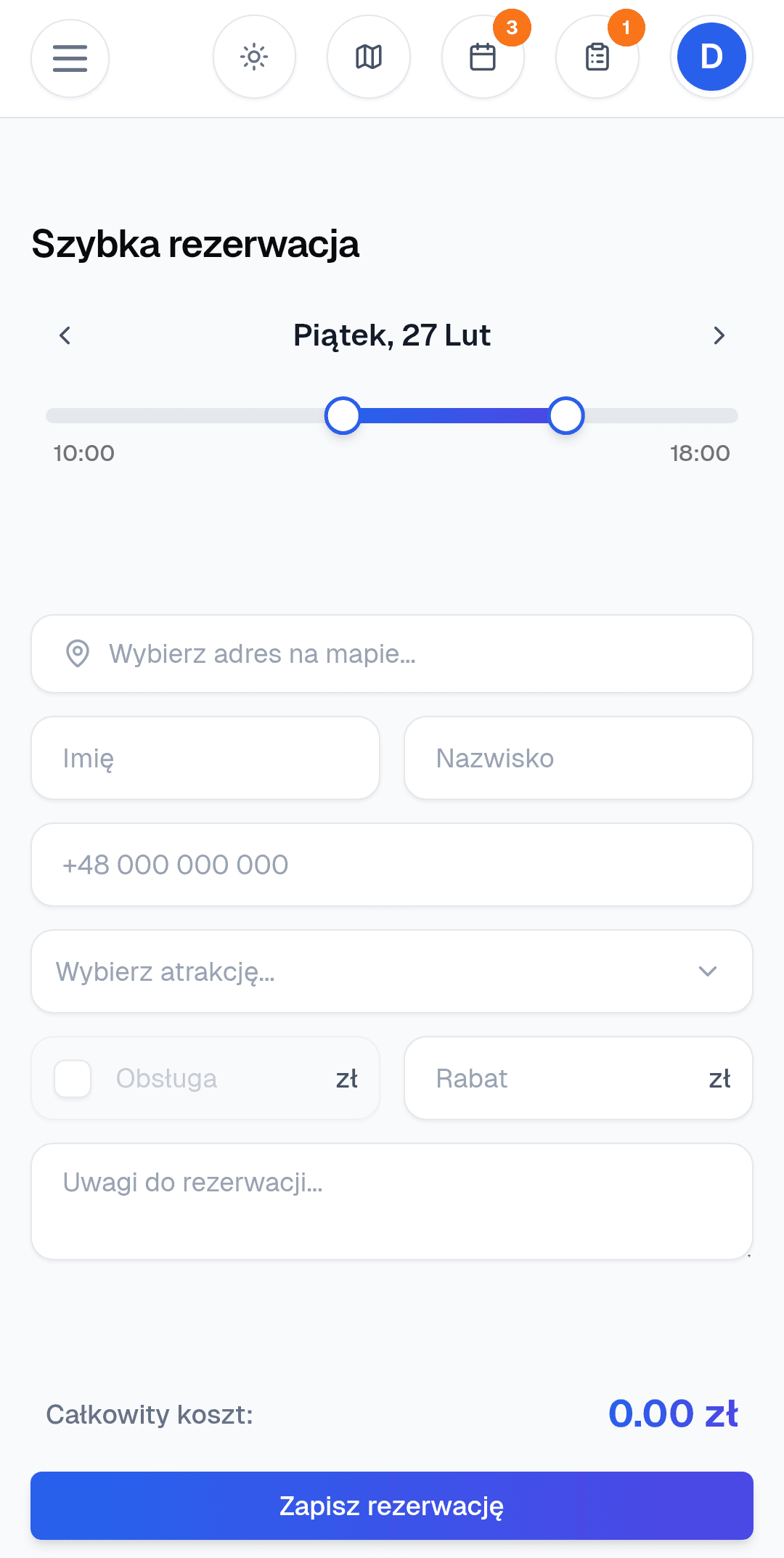Click the 'Szybka rezerwacja' heading
Viewport: 784px width, 1558px height.
[x=195, y=245]
